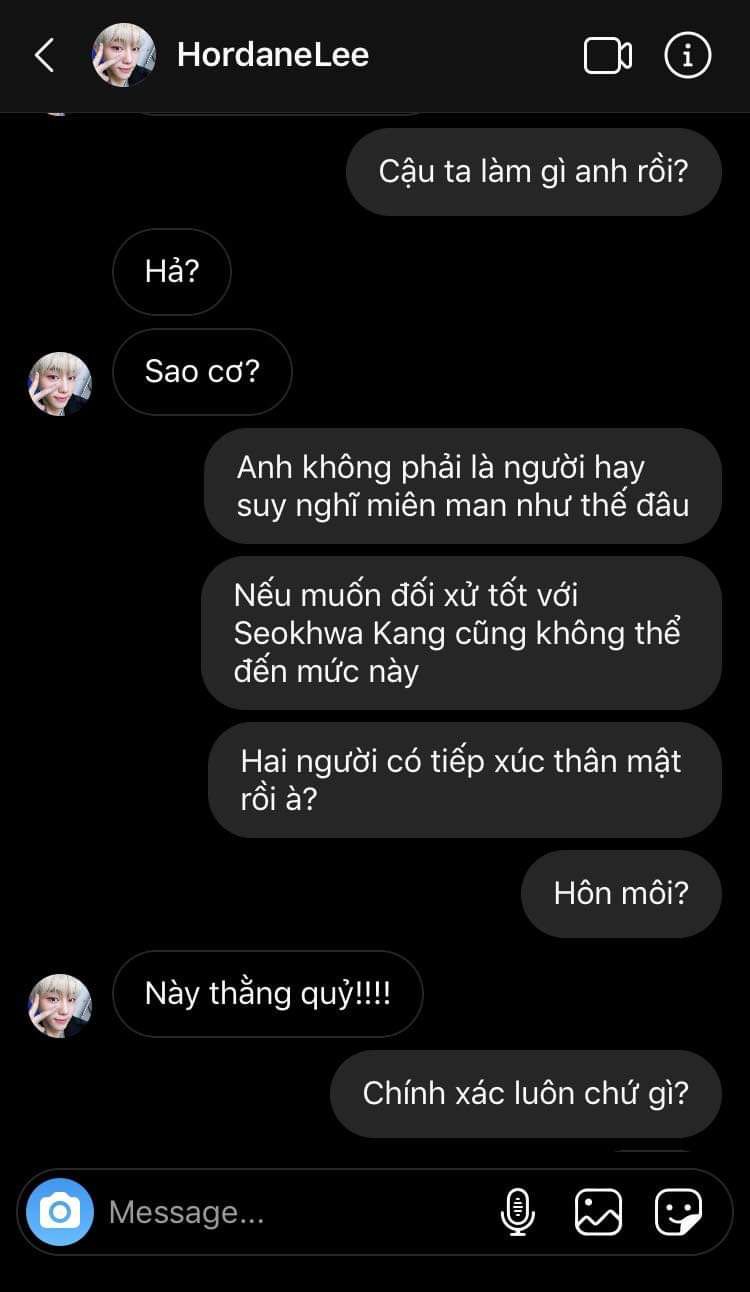Open the camera to send a photo

pyautogui.click(x=60, y=1212)
